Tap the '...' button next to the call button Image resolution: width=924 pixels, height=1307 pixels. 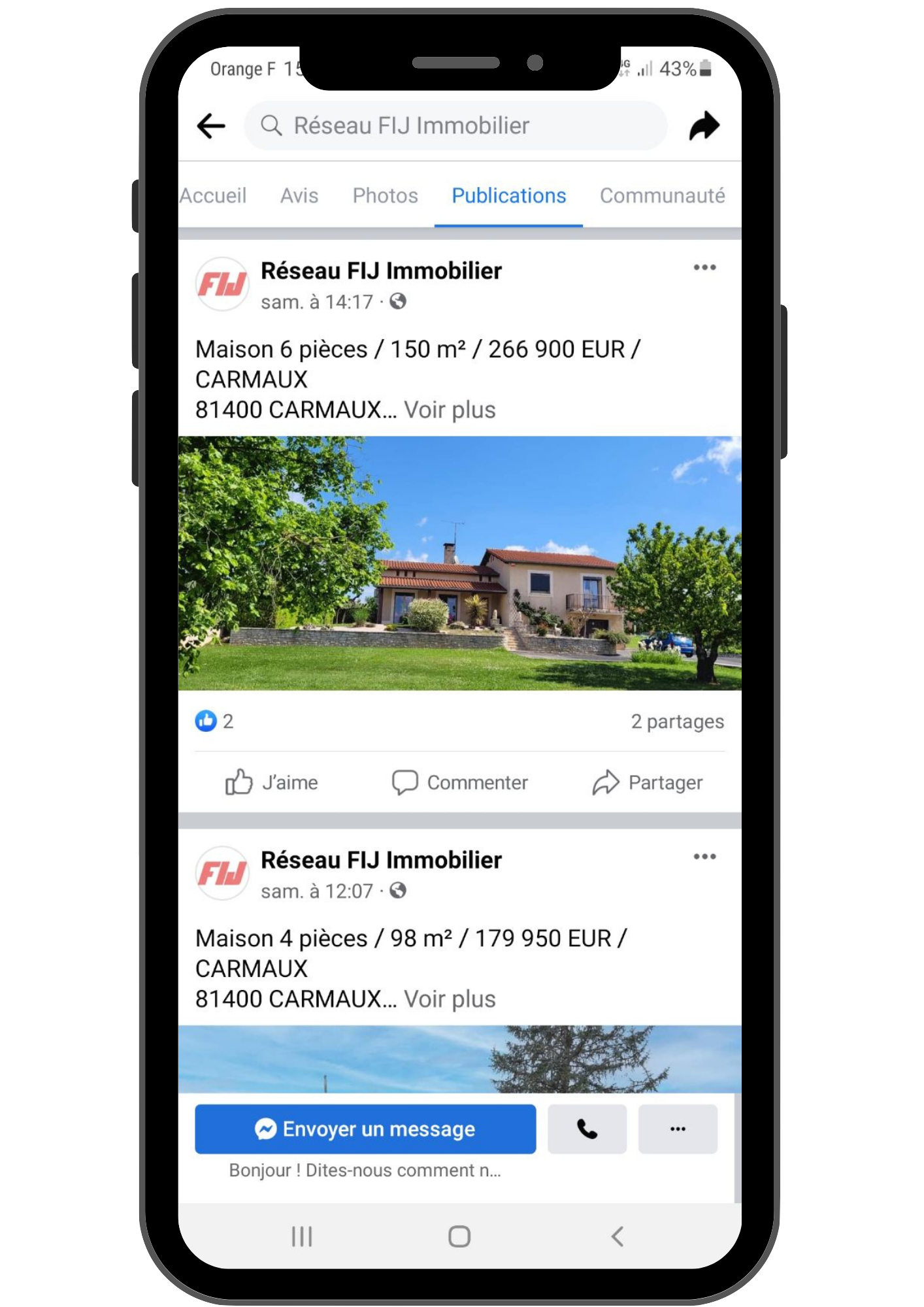click(x=678, y=1128)
